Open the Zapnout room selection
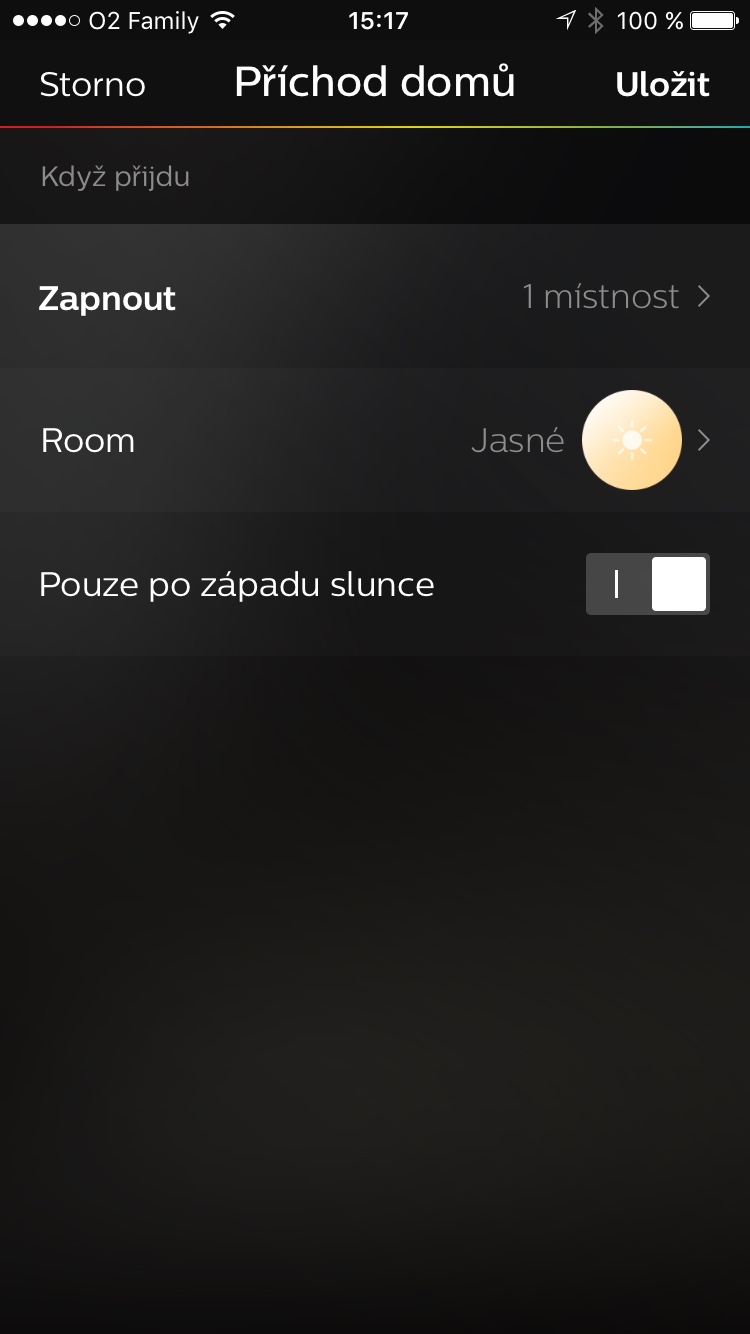Viewport: 750px width, 1334px height. 375,297
